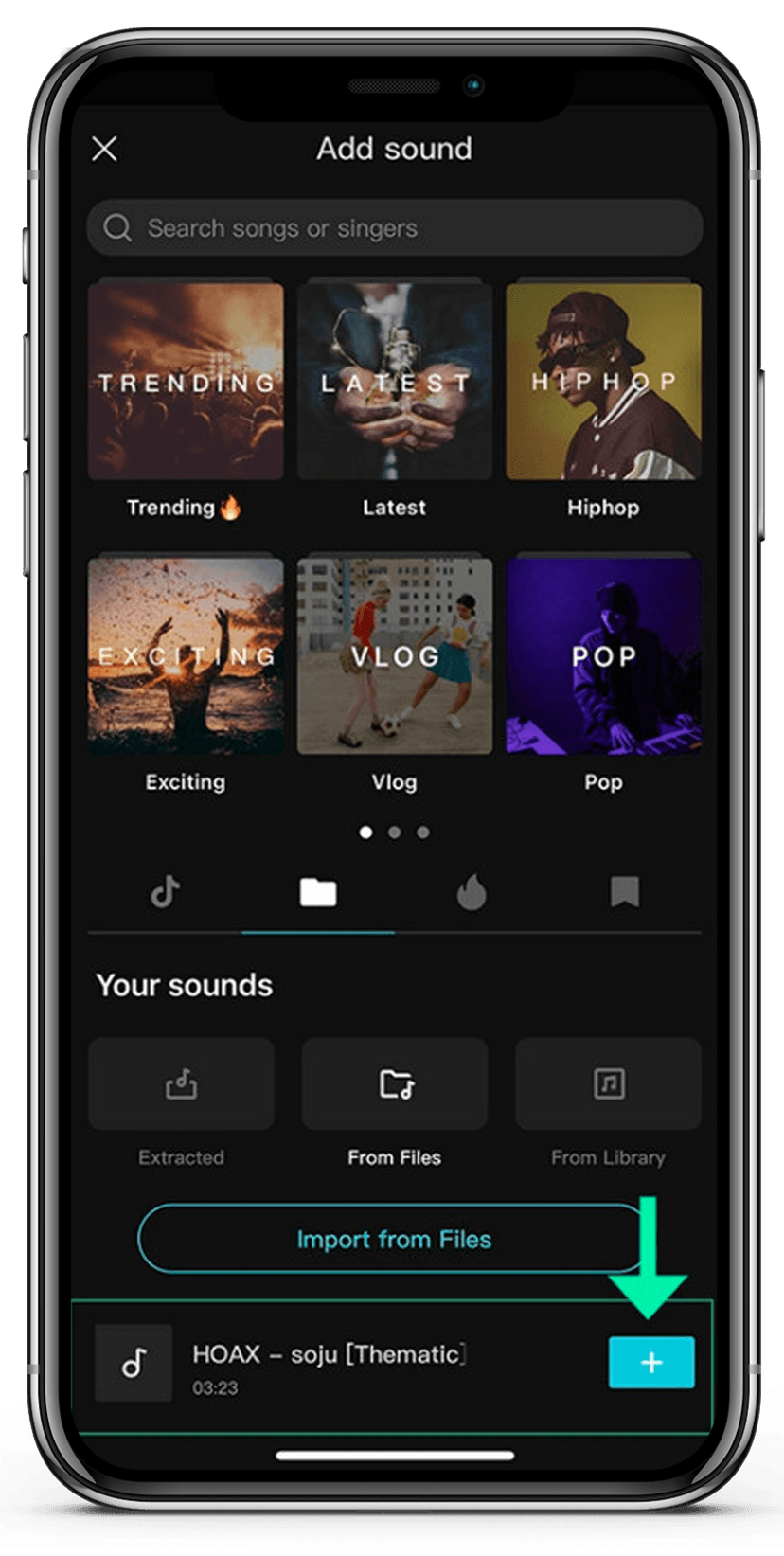Tap the category page indicator dots
This screenshot has height=1556, width=784.
pyautogui.click(x=394, y=832)
